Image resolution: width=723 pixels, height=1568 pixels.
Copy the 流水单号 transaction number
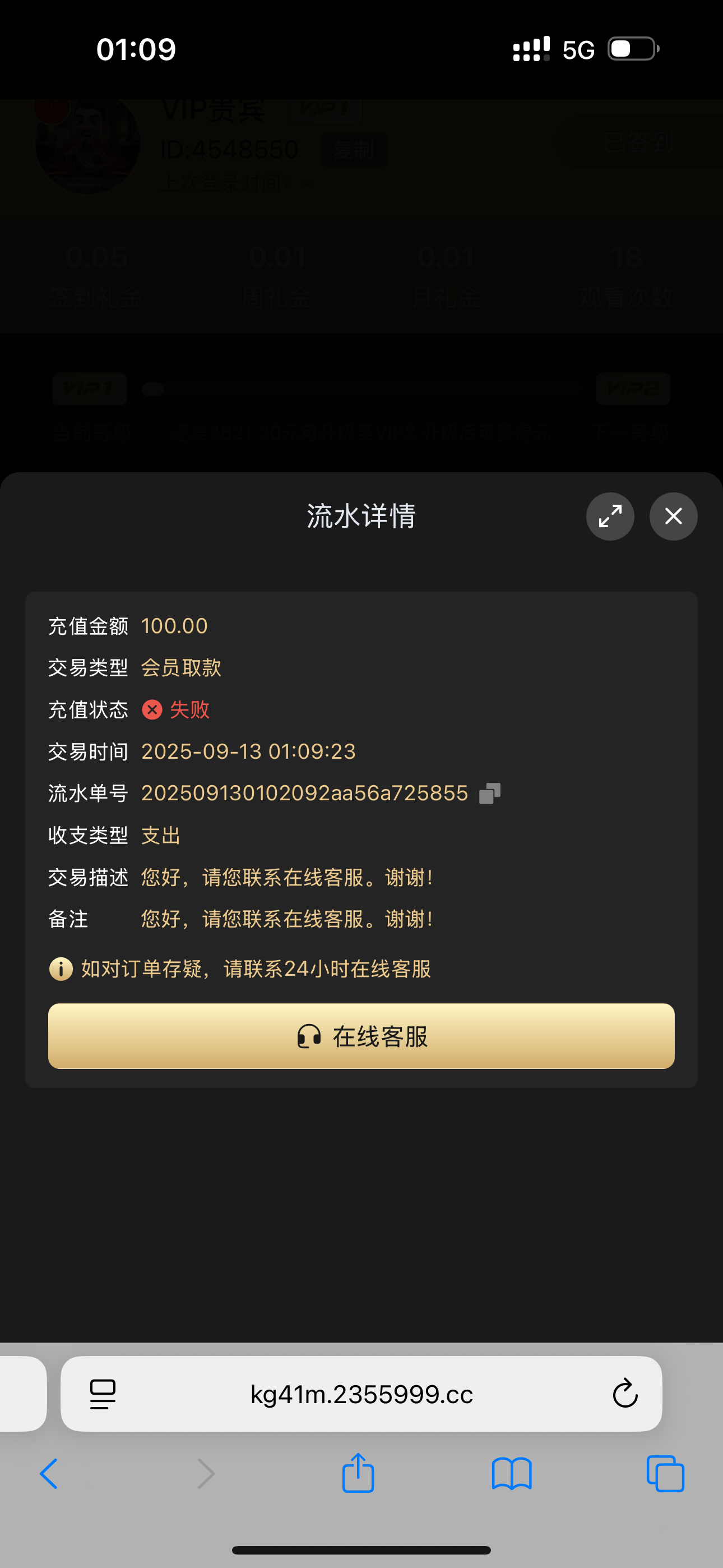pos(489,794)
